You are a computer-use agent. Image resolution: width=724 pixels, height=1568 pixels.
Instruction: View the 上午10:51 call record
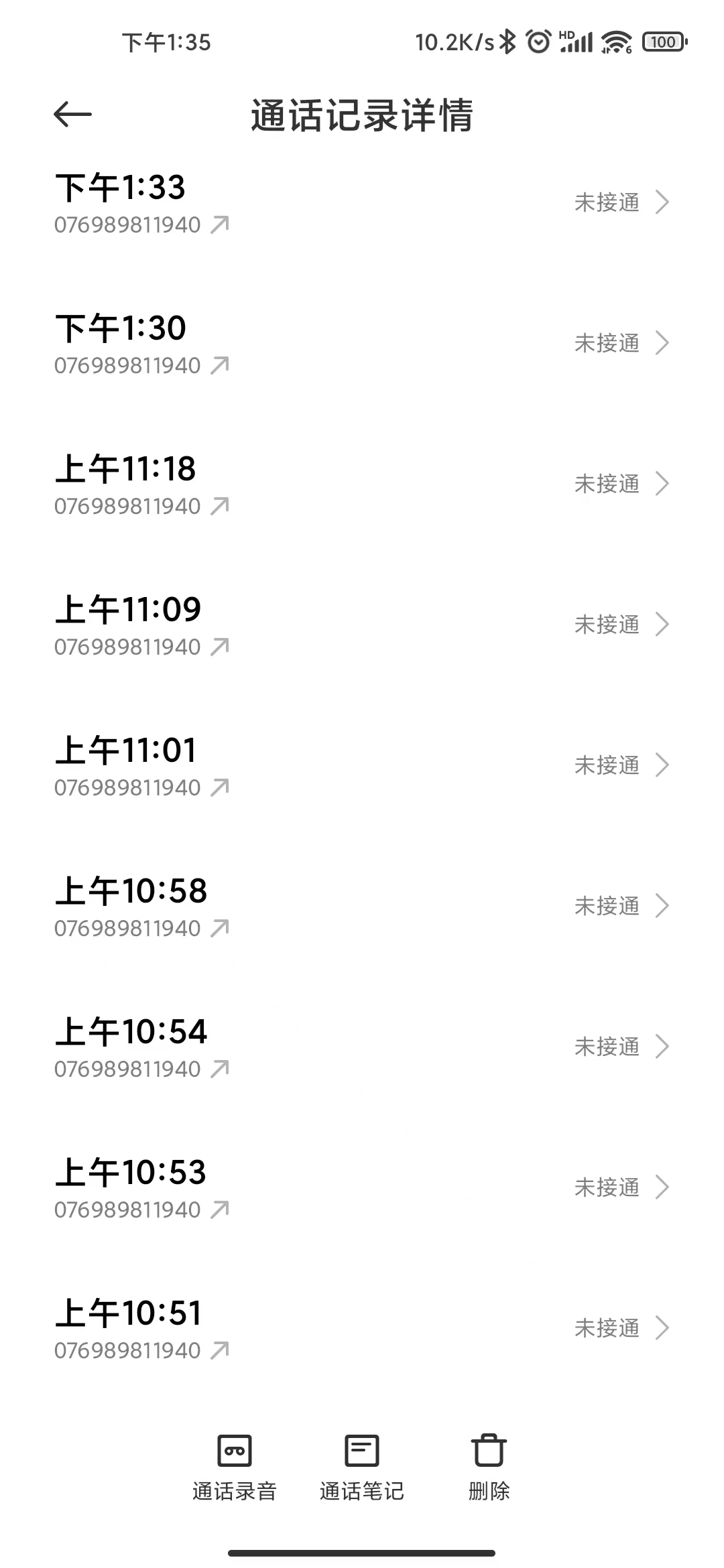pos(362,1329)
